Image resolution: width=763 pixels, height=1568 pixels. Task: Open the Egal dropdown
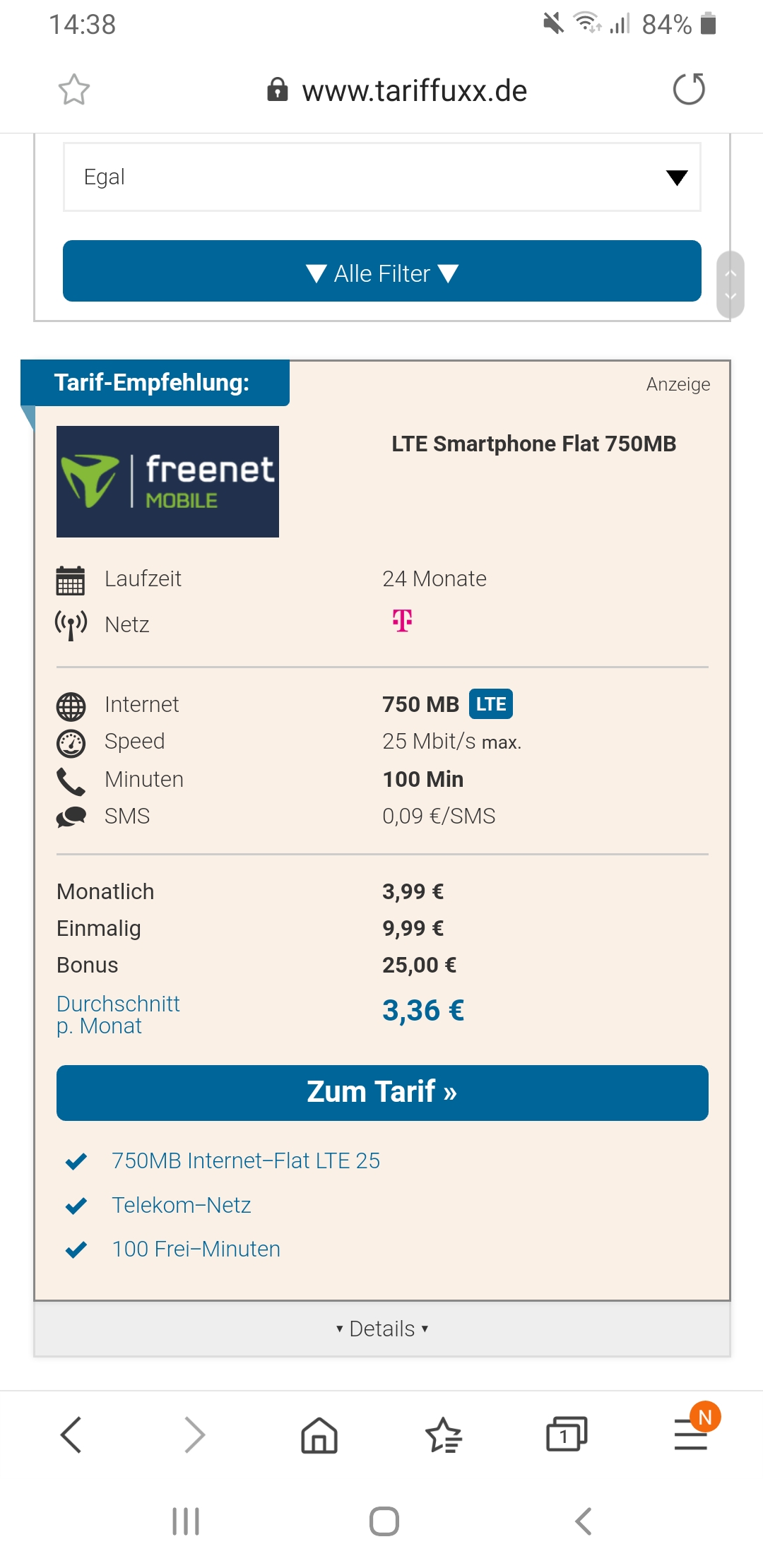click(x=381, y=177)
